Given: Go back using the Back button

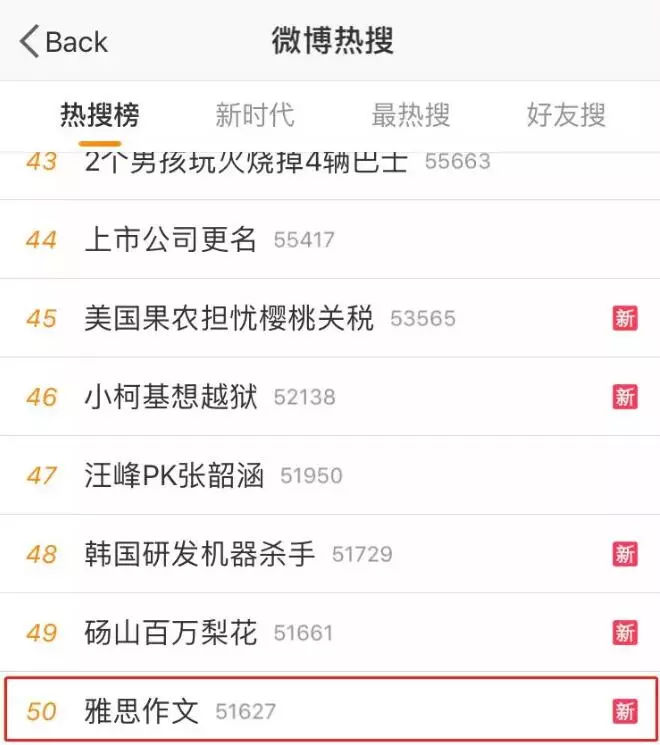Looking at the screenshot, I should point(64,41).
